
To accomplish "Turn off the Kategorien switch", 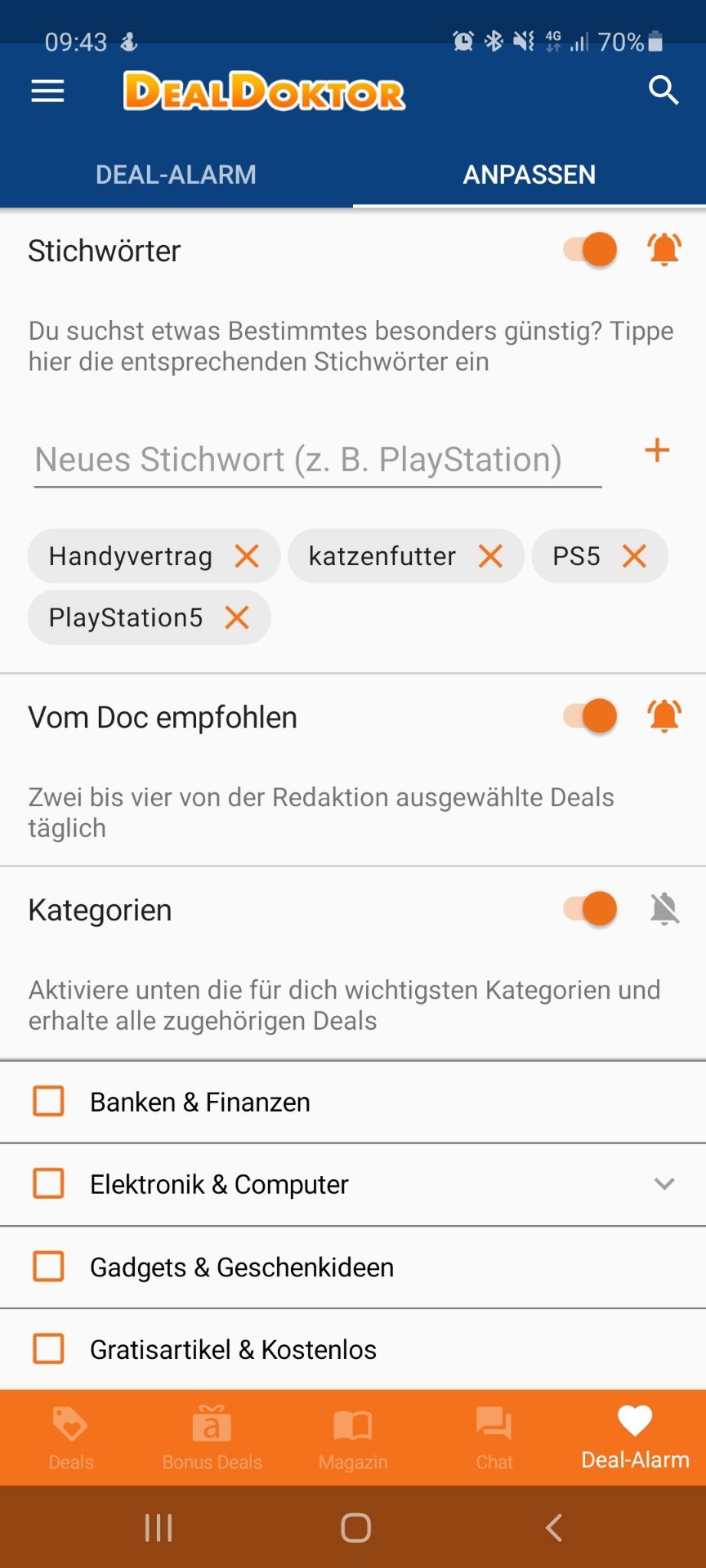I will click(590, 909).
